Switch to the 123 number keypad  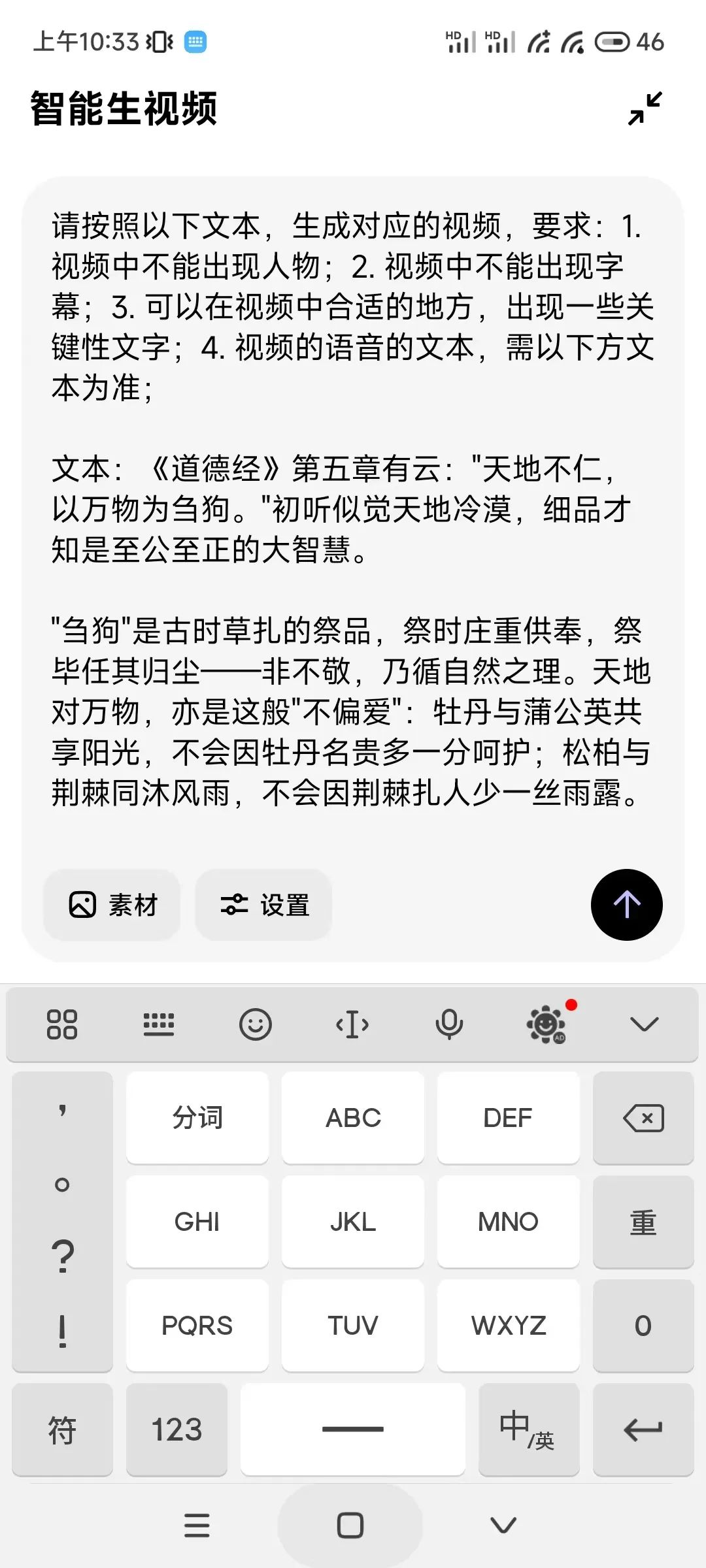176,1429
